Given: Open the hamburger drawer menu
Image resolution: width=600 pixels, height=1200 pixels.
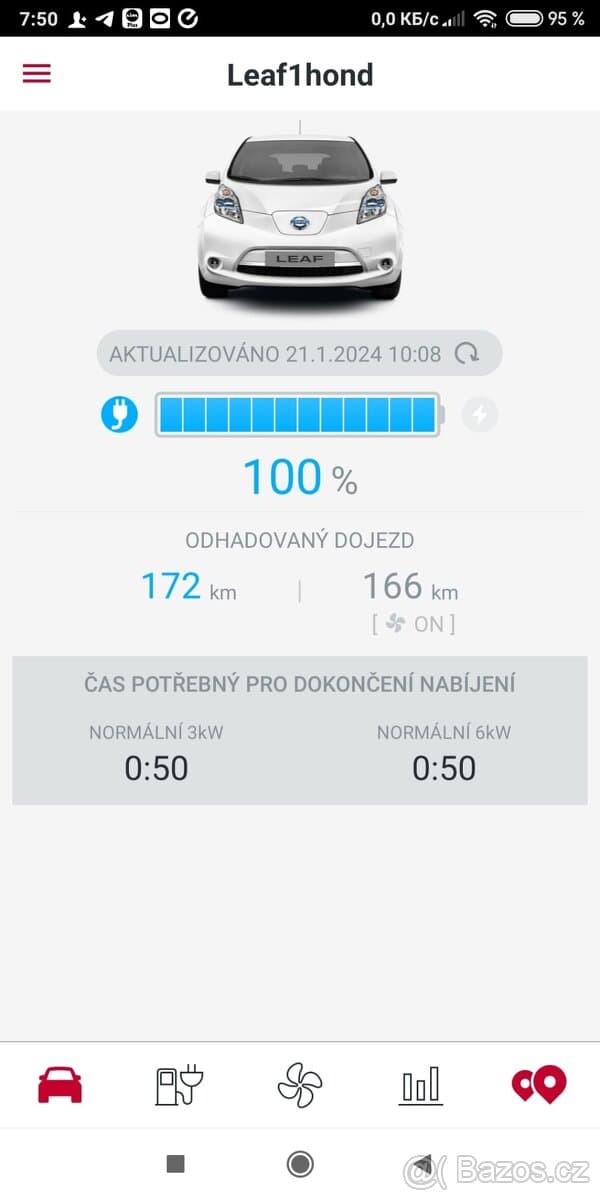Looking at the screenshot, I should pos(37,74).
